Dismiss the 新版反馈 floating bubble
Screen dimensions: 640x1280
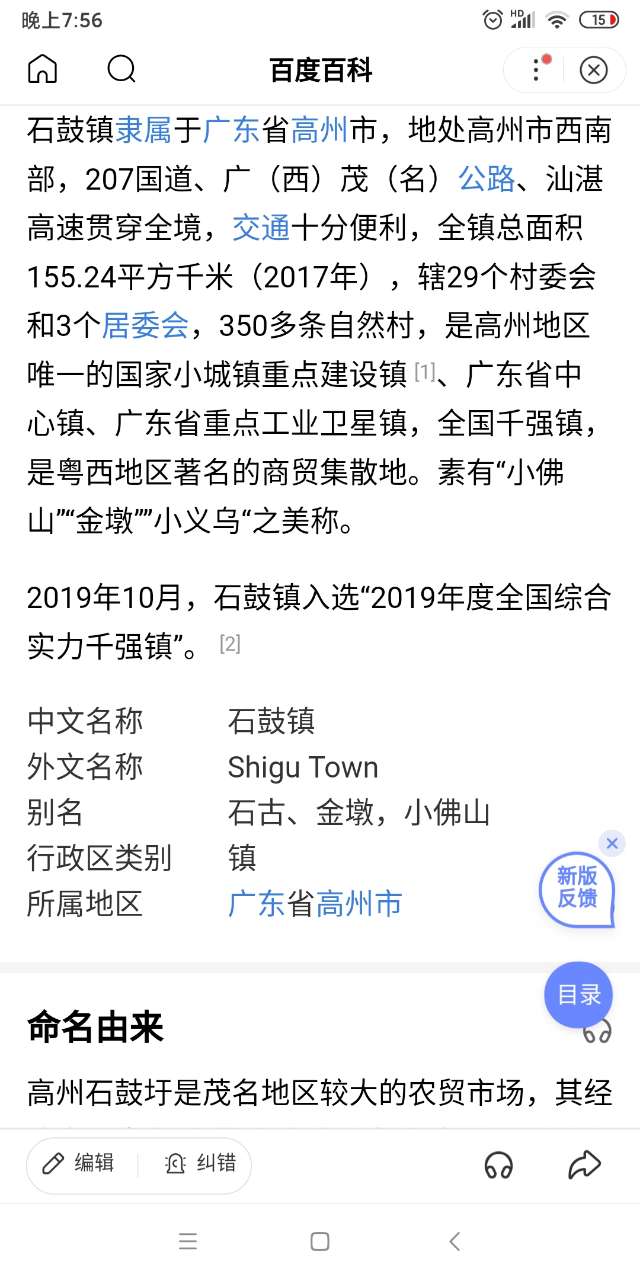(x=612, y=843)
